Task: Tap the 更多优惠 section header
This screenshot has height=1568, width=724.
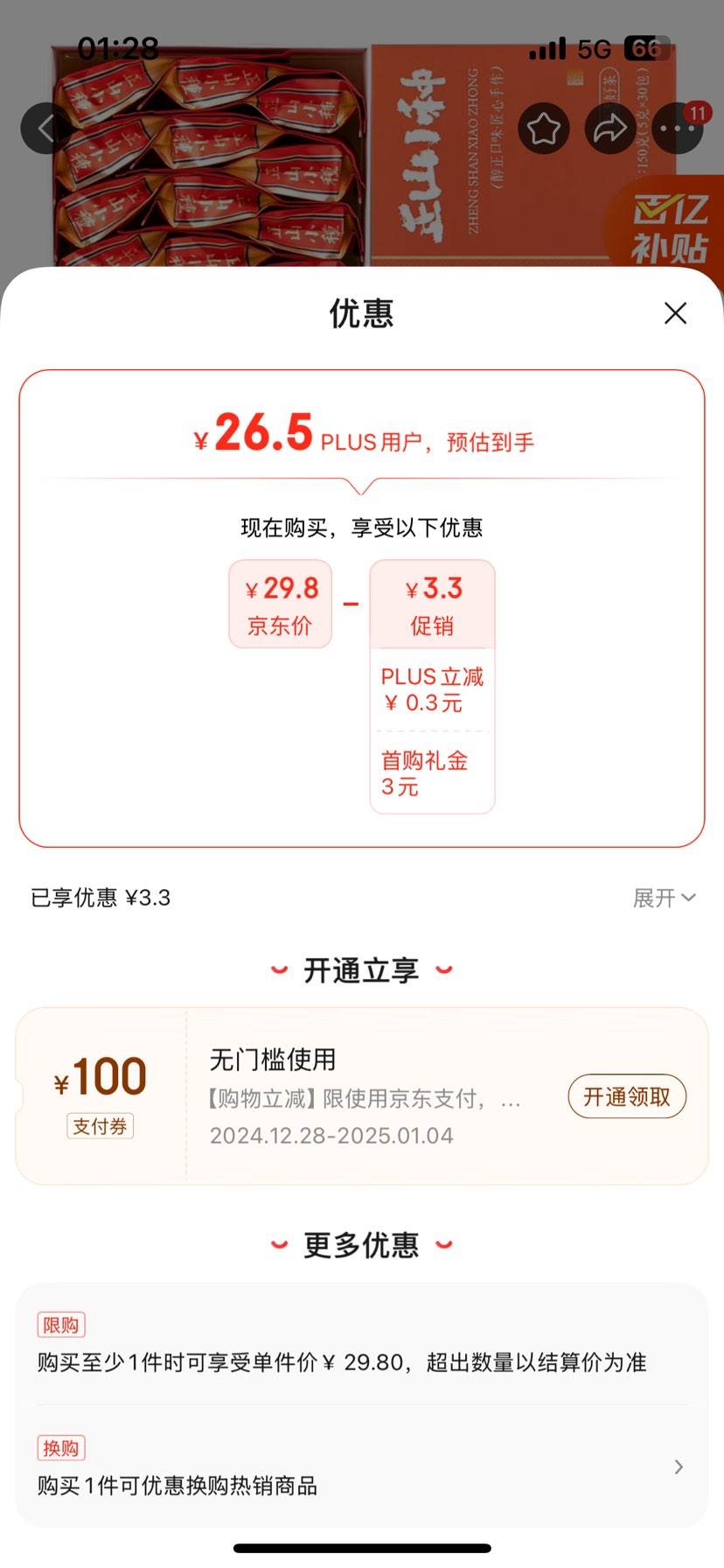Action: click(362, 1242)
